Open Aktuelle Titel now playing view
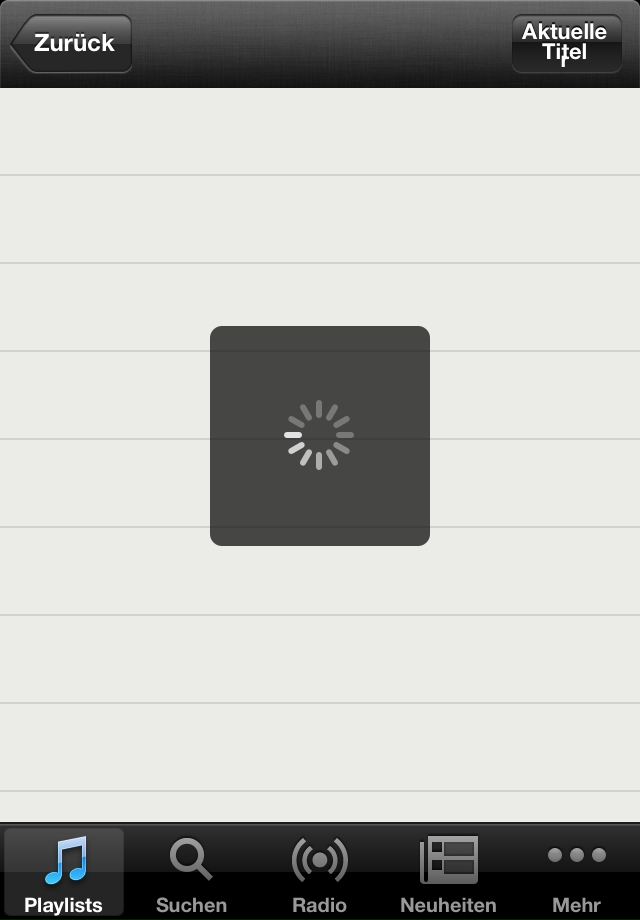The width and height of the screenshot is (640, 920). coord(565,44)
